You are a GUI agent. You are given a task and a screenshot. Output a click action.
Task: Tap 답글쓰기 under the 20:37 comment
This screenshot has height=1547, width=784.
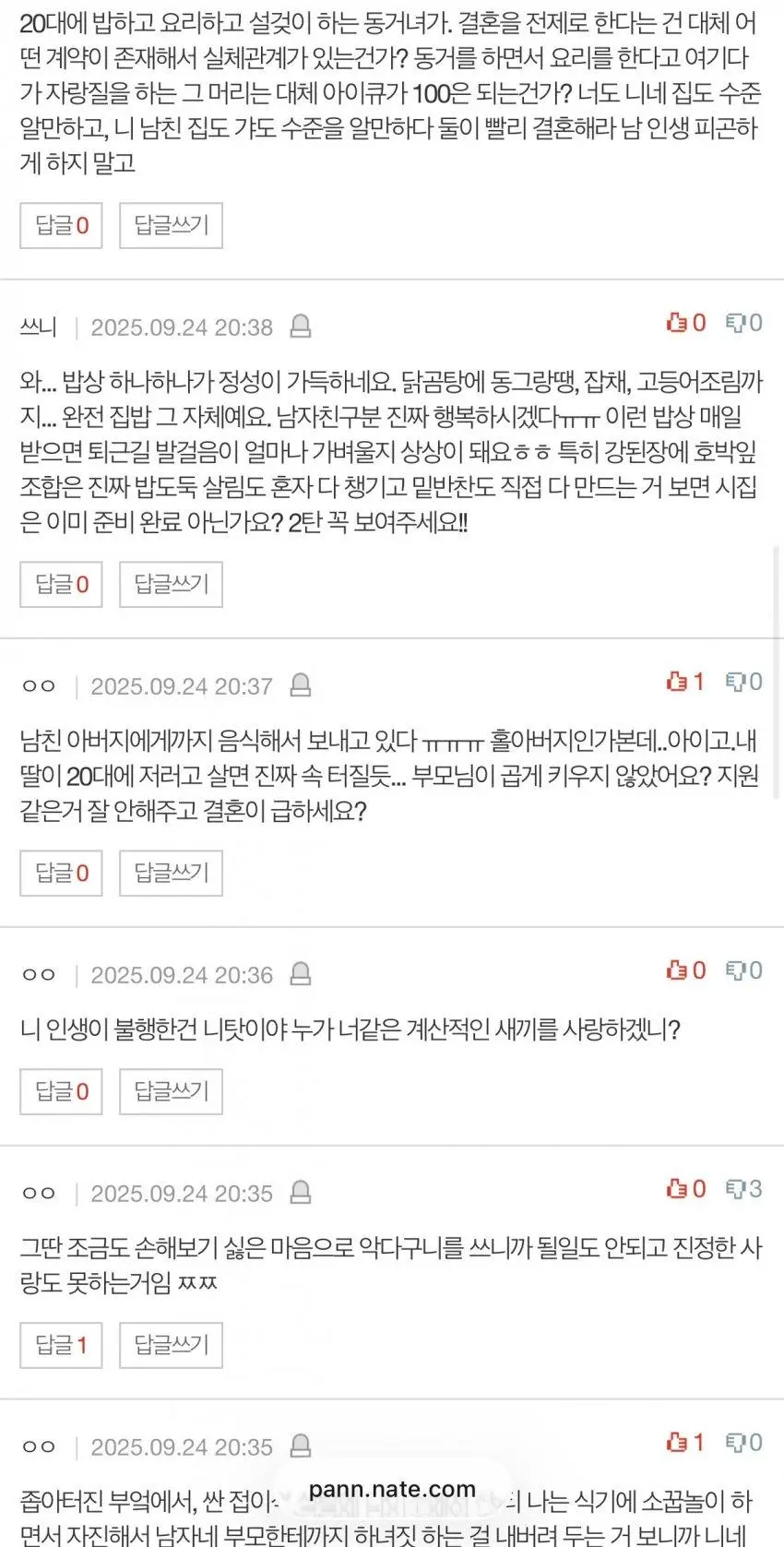coord(171,873)
